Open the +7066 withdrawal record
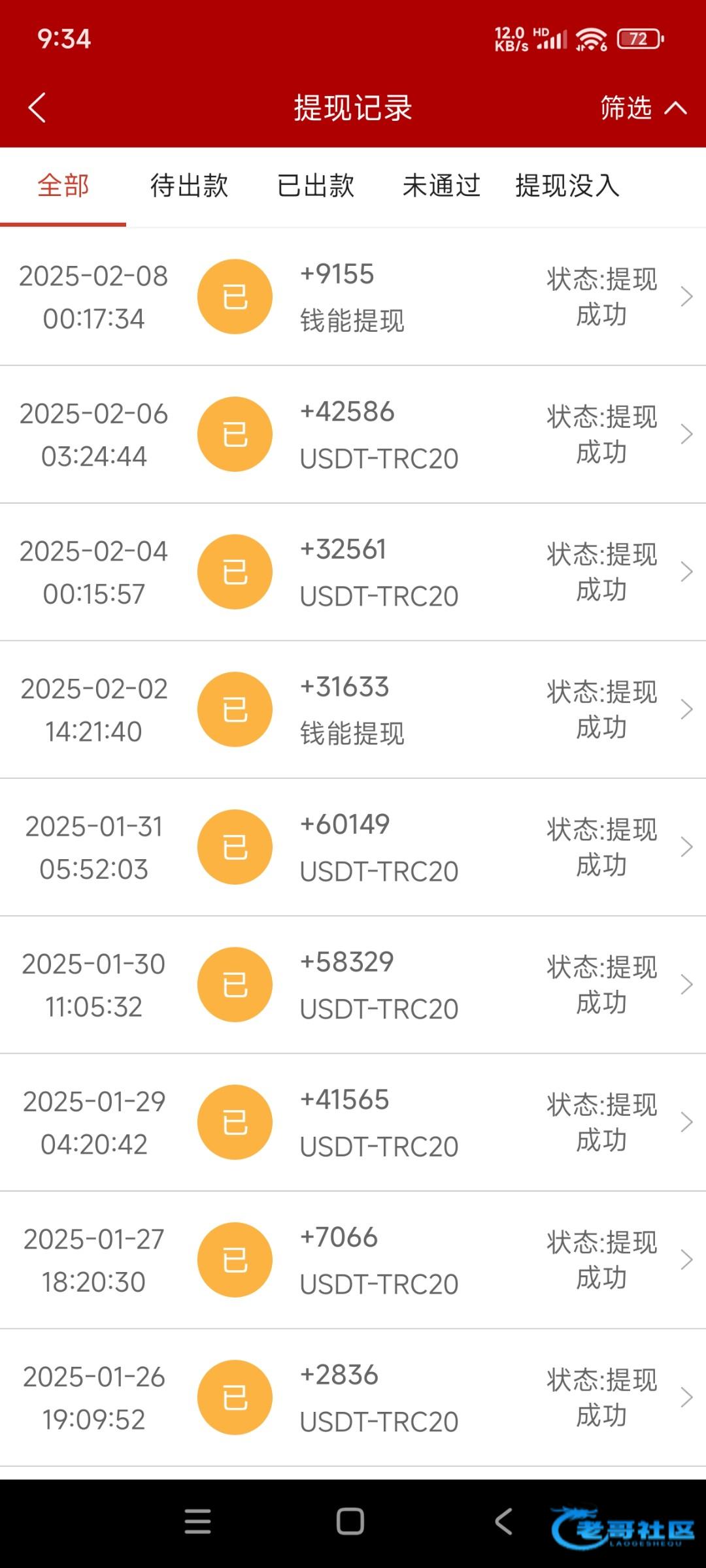The image size is (706, 1568). coord(353,1260)
